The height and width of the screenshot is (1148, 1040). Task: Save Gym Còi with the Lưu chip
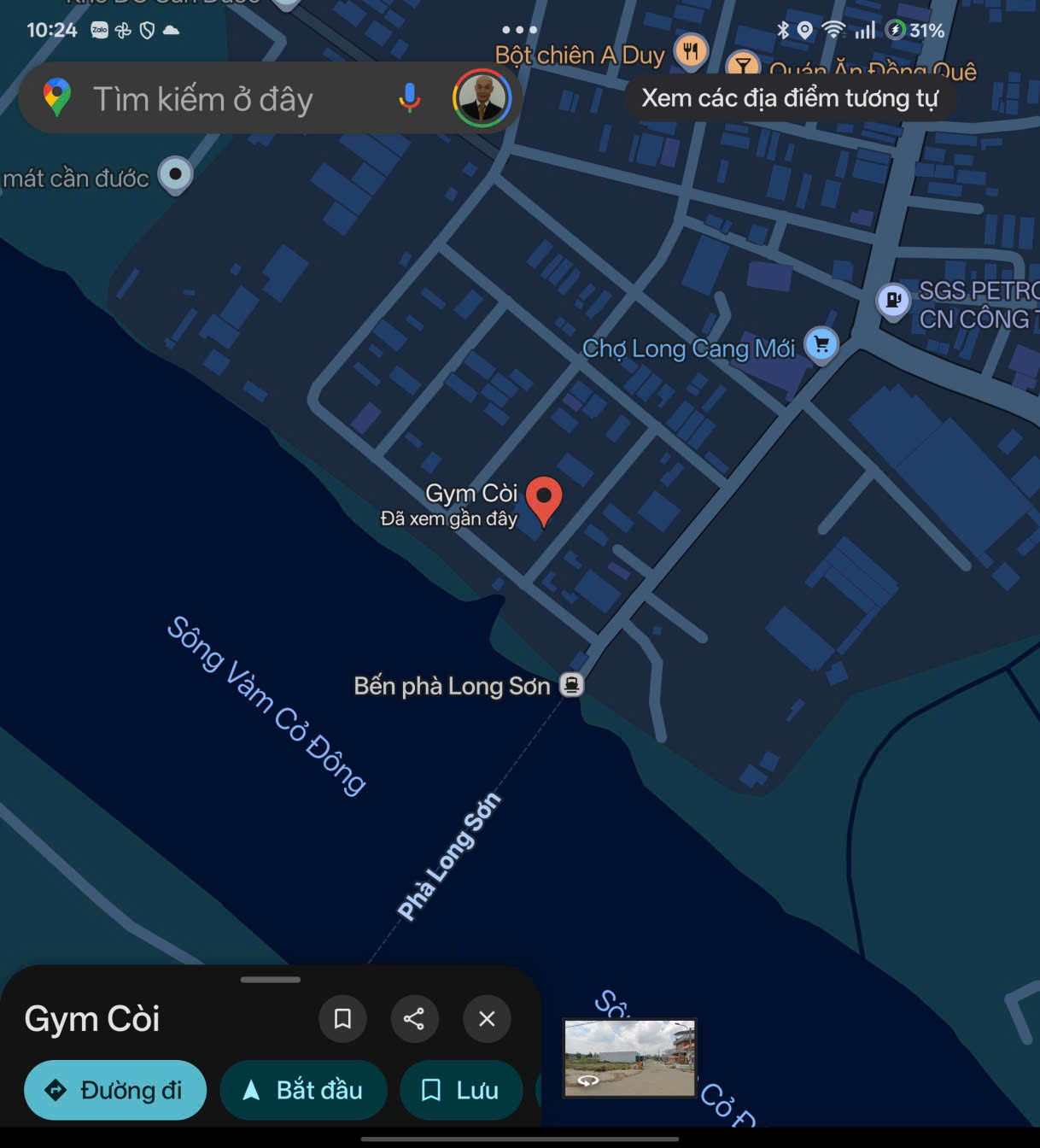click(460, 1090)
